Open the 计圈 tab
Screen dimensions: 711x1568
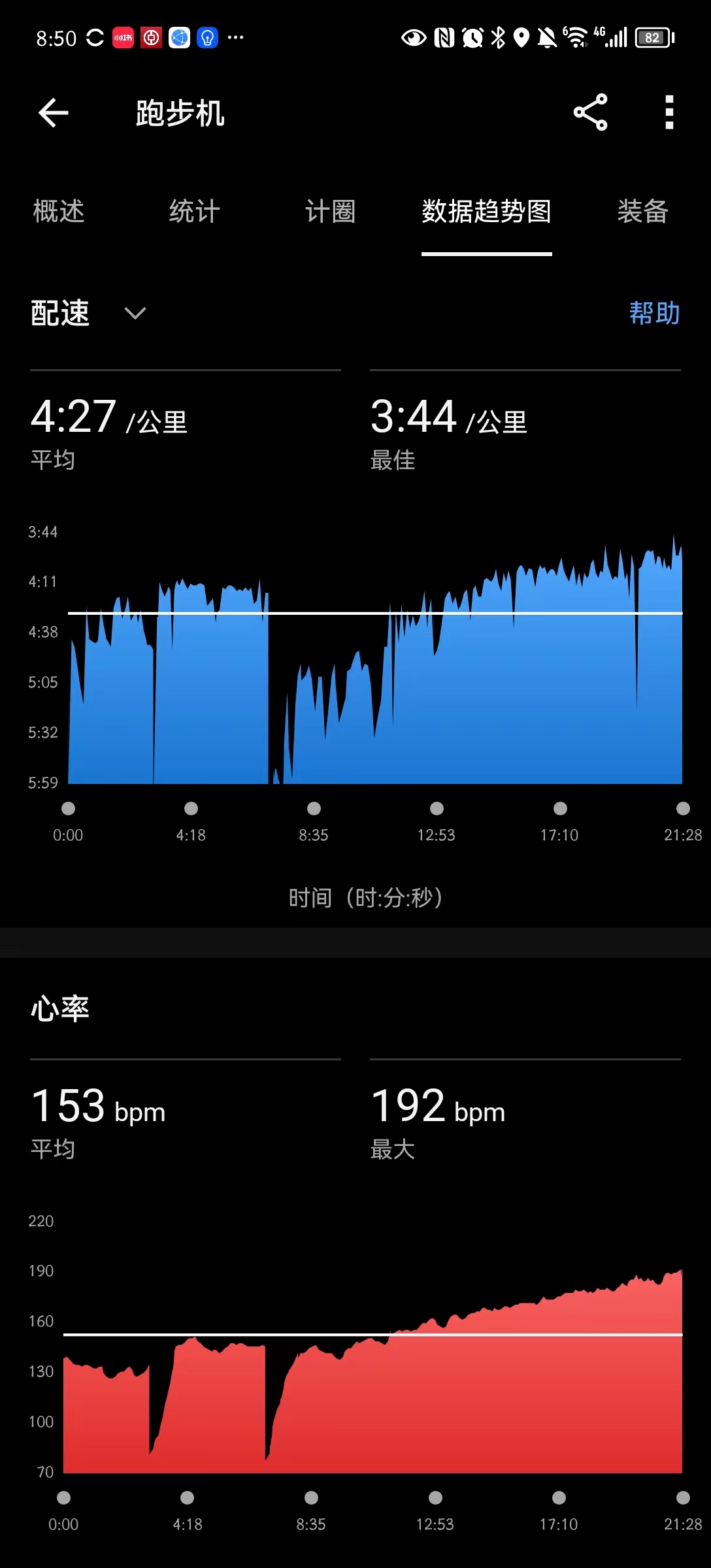click(330, 211)
